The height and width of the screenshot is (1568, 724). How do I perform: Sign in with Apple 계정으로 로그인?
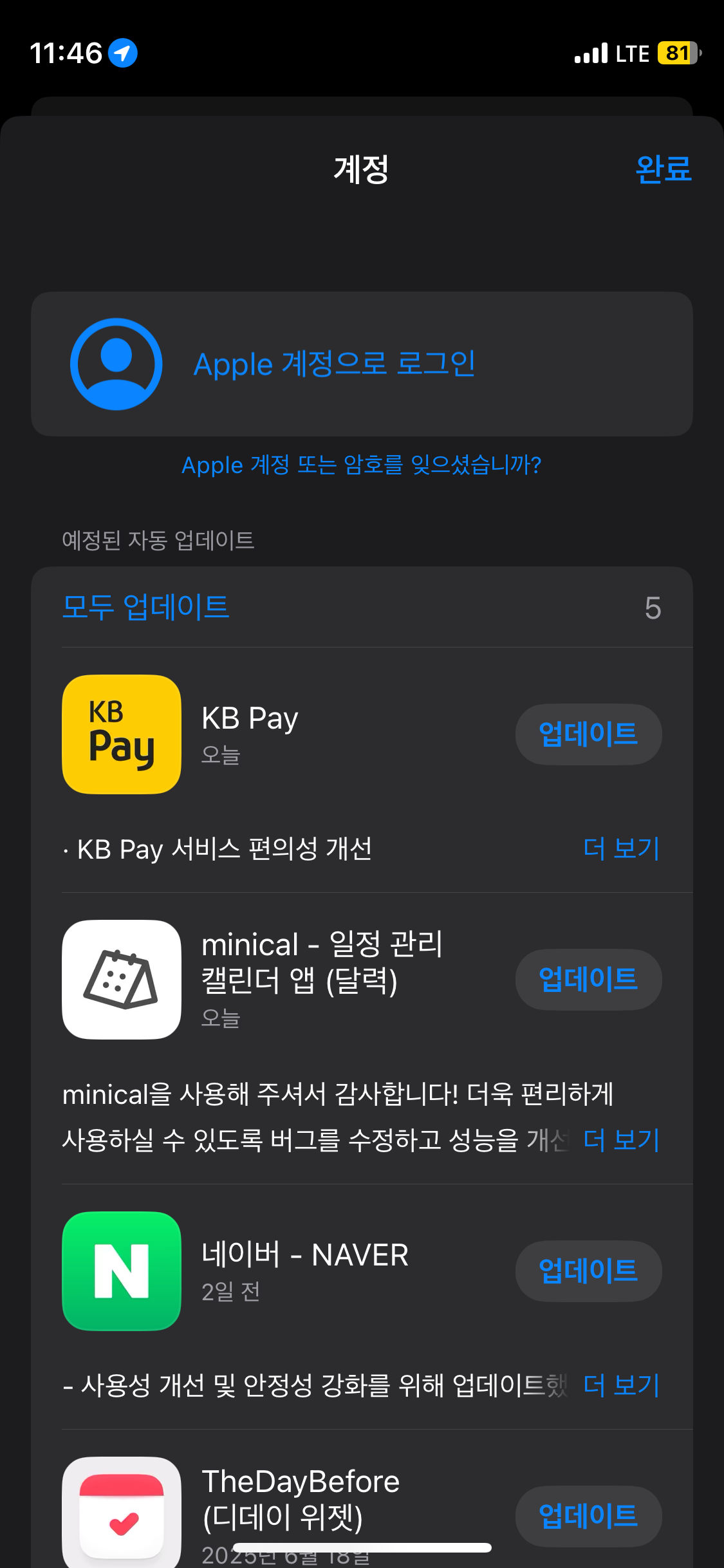[x=335, y=364]
